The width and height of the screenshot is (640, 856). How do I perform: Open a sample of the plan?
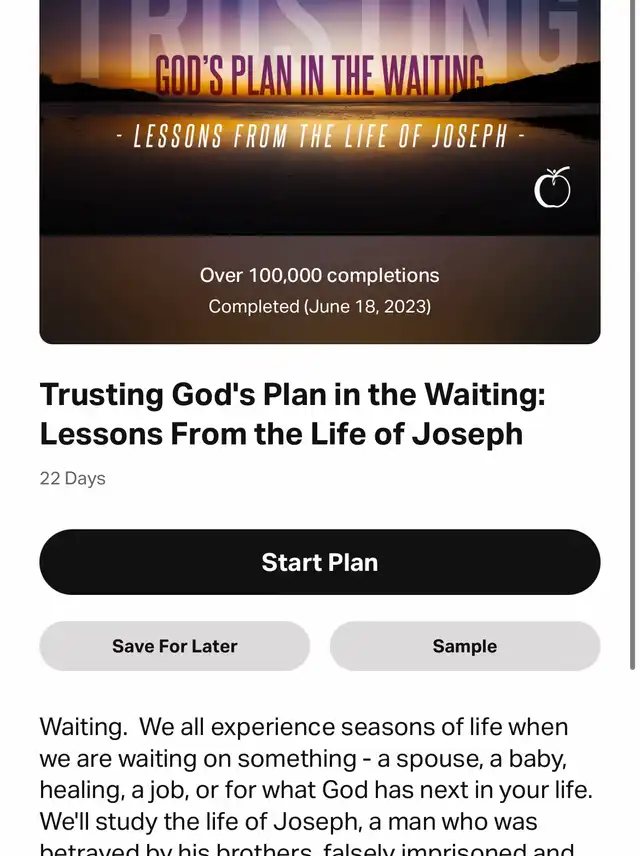[x=465, y=646]
